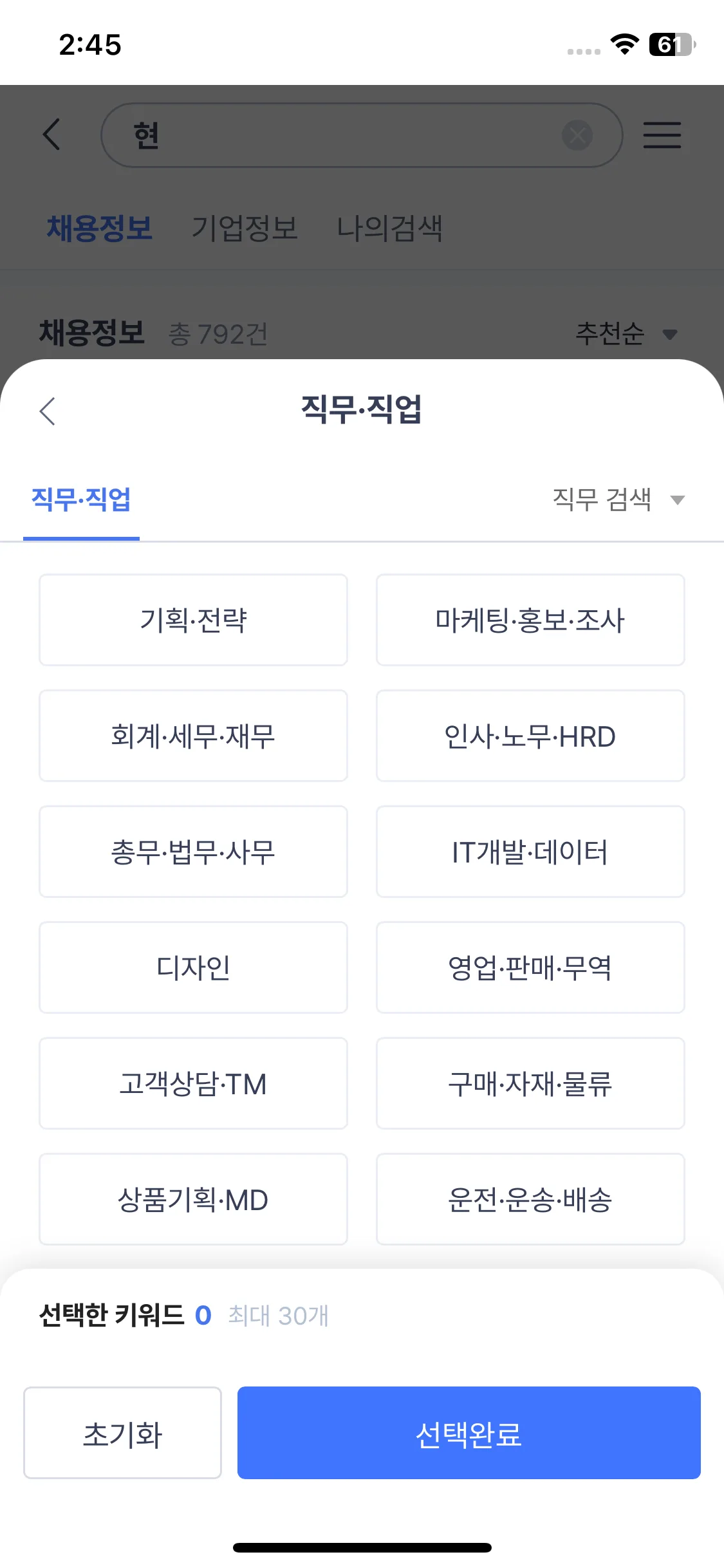Pick 운전·운송·배송 category

530,1199
